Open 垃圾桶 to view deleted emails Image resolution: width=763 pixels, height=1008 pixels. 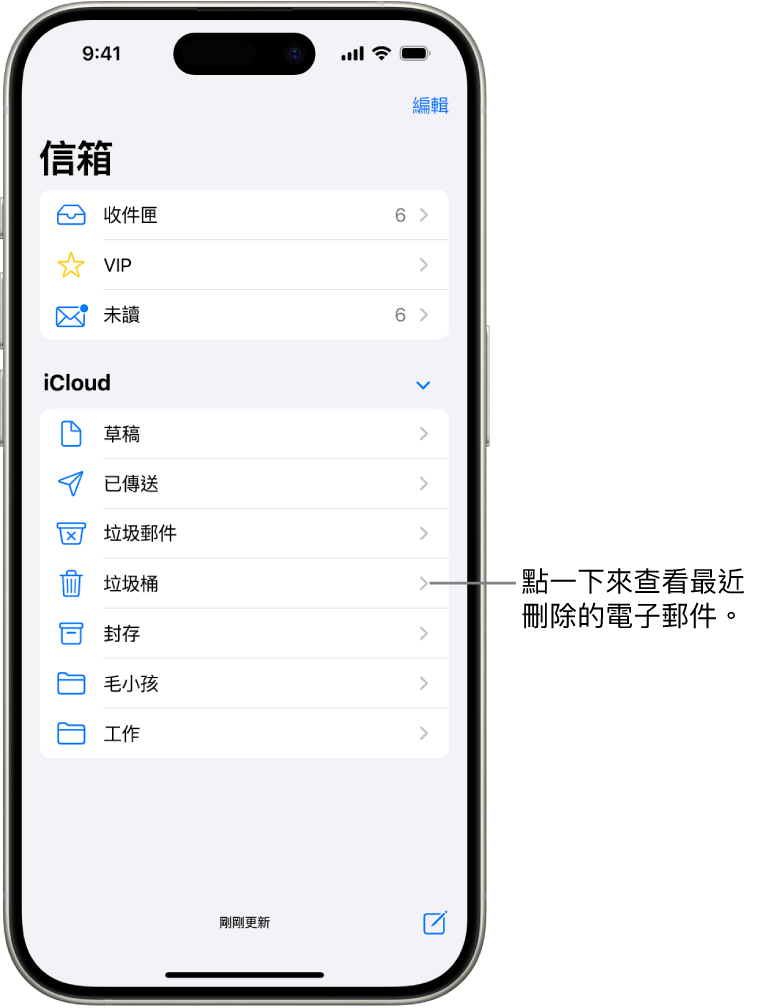tap(244, 584)
